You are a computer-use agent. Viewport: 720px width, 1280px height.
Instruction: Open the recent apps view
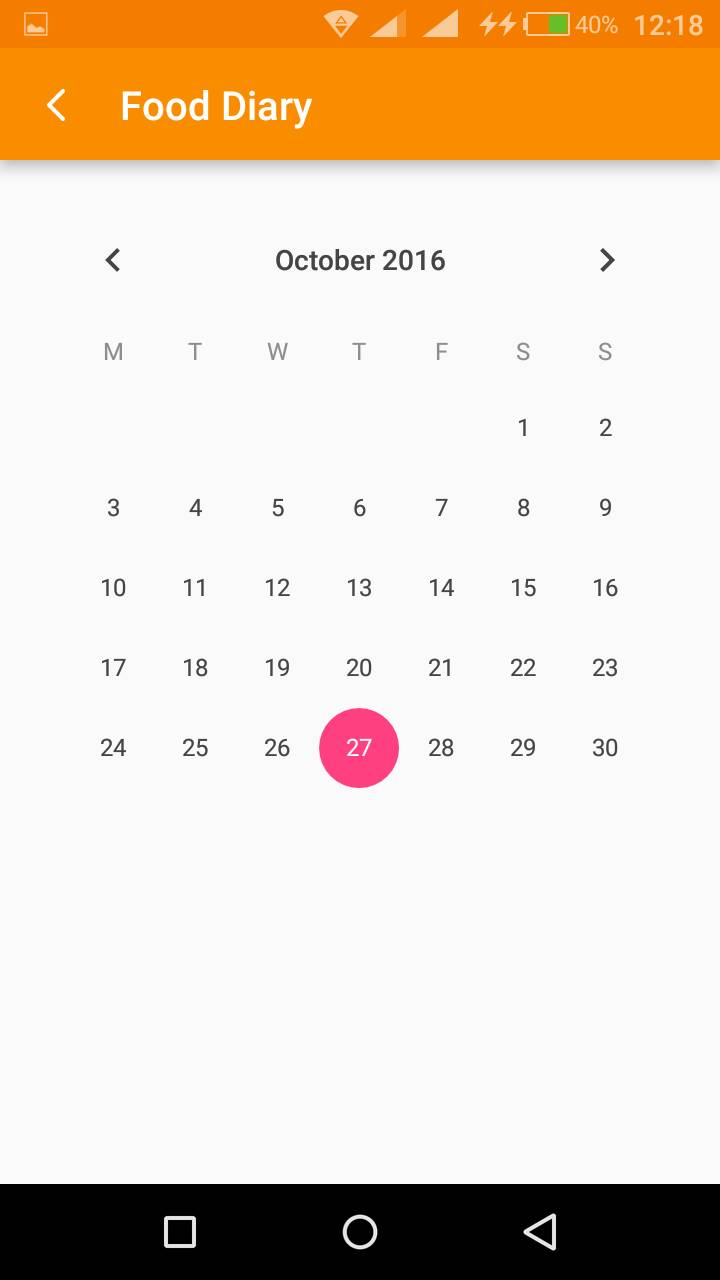[x=180, y=1232]
